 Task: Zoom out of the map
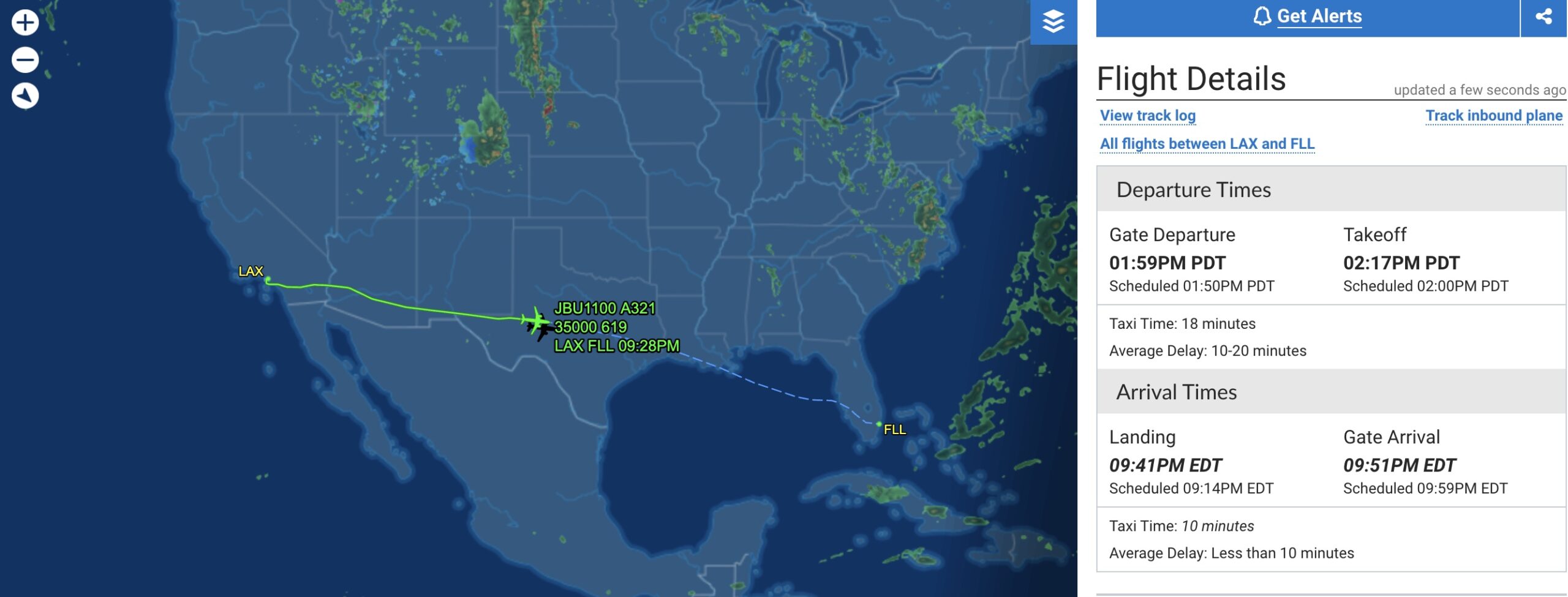pyautogui.click(x=25, y=60)
